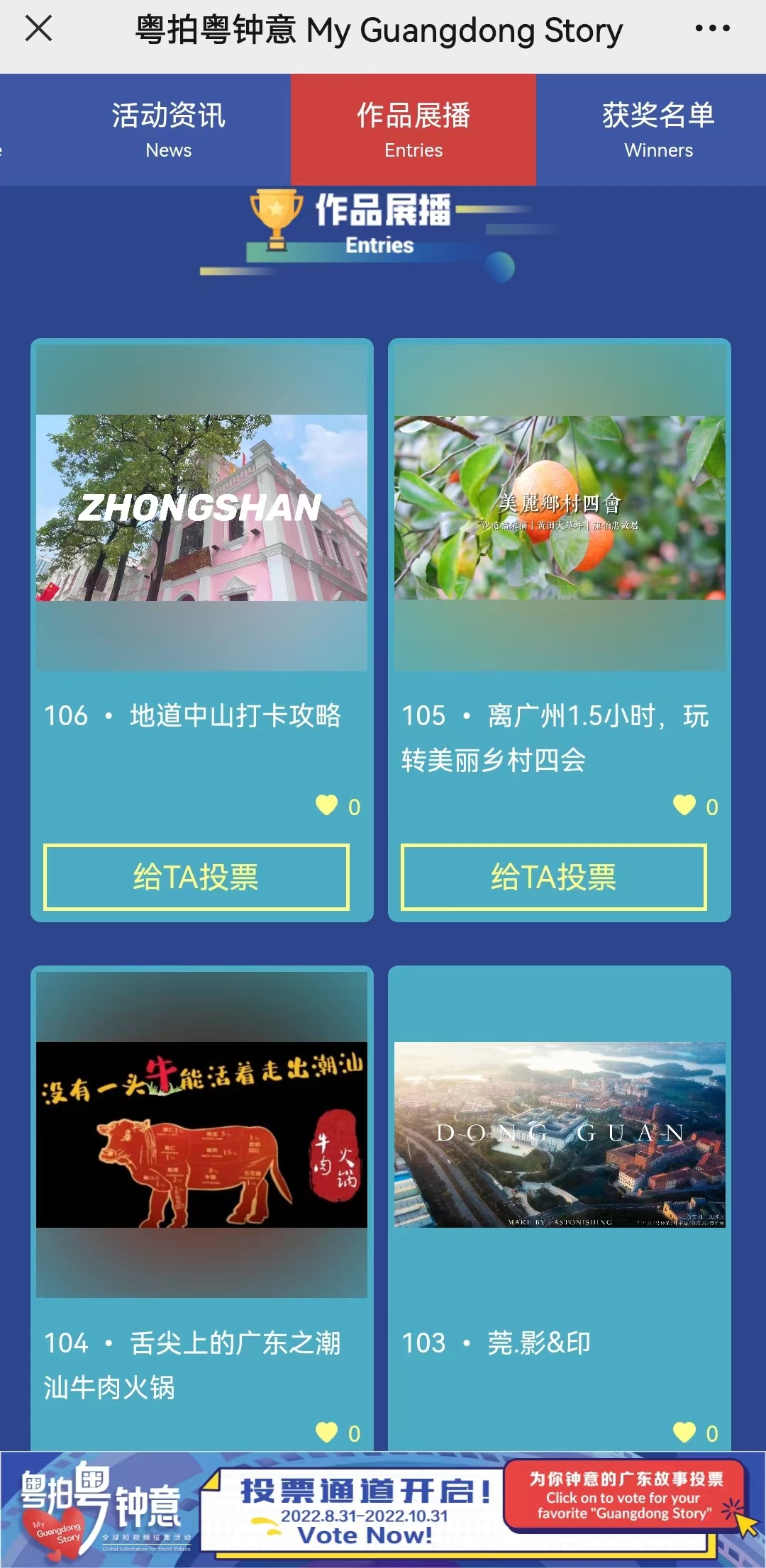Vote for entry 106 地道中山打卡攻略
The image size is (766, 1568).
pos(196,877)
